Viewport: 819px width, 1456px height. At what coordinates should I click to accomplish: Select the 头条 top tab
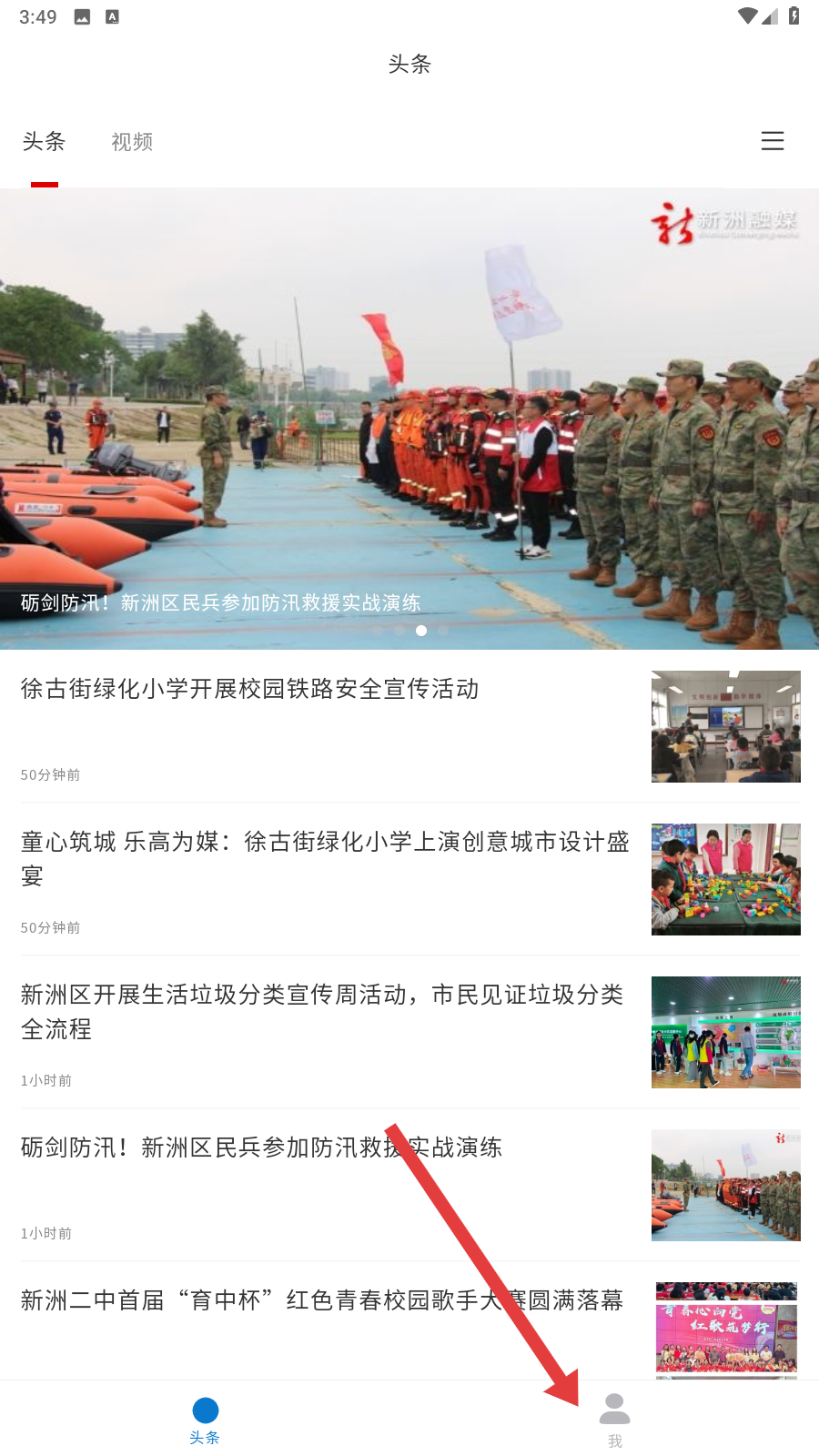click(44, 142)
